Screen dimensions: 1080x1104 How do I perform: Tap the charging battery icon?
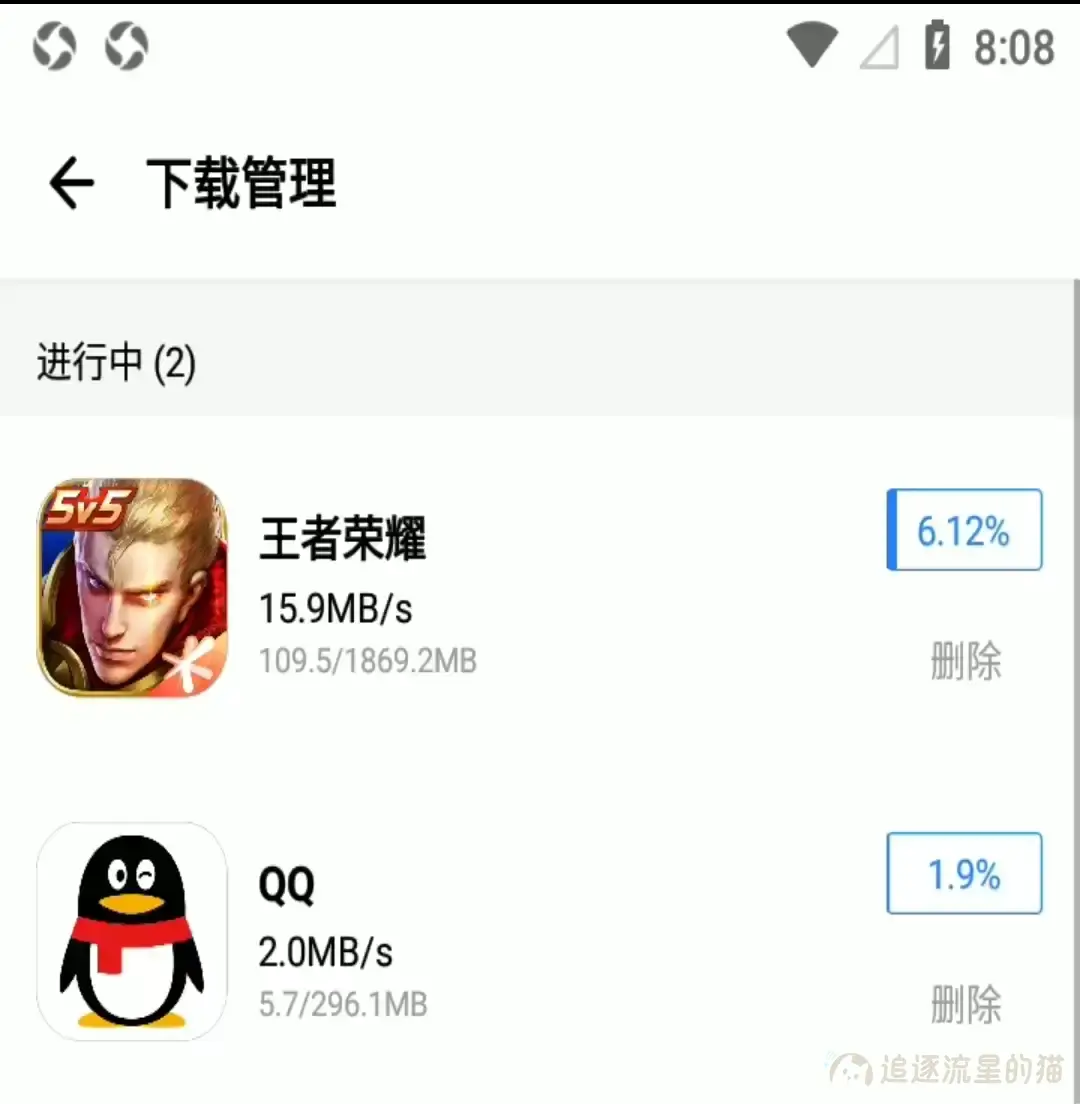coord(937,46)
